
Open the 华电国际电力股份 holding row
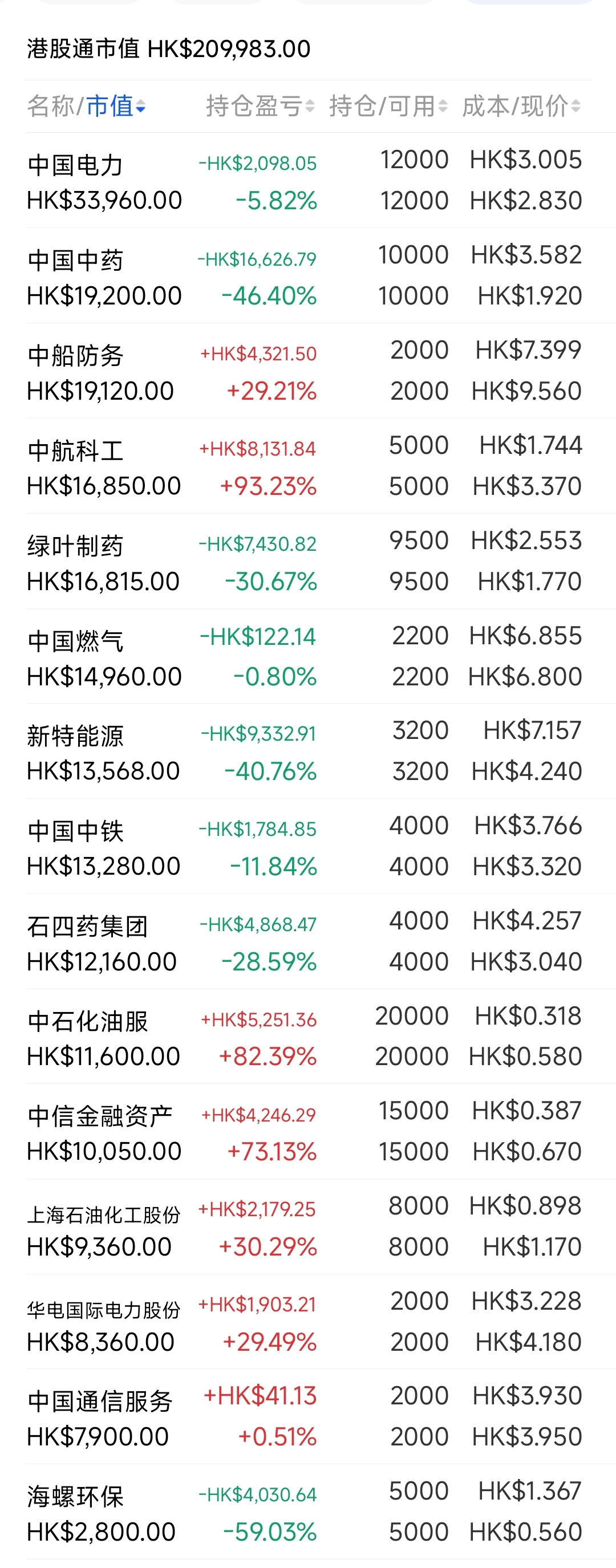pyautogui.click(x=305, y=1322)
